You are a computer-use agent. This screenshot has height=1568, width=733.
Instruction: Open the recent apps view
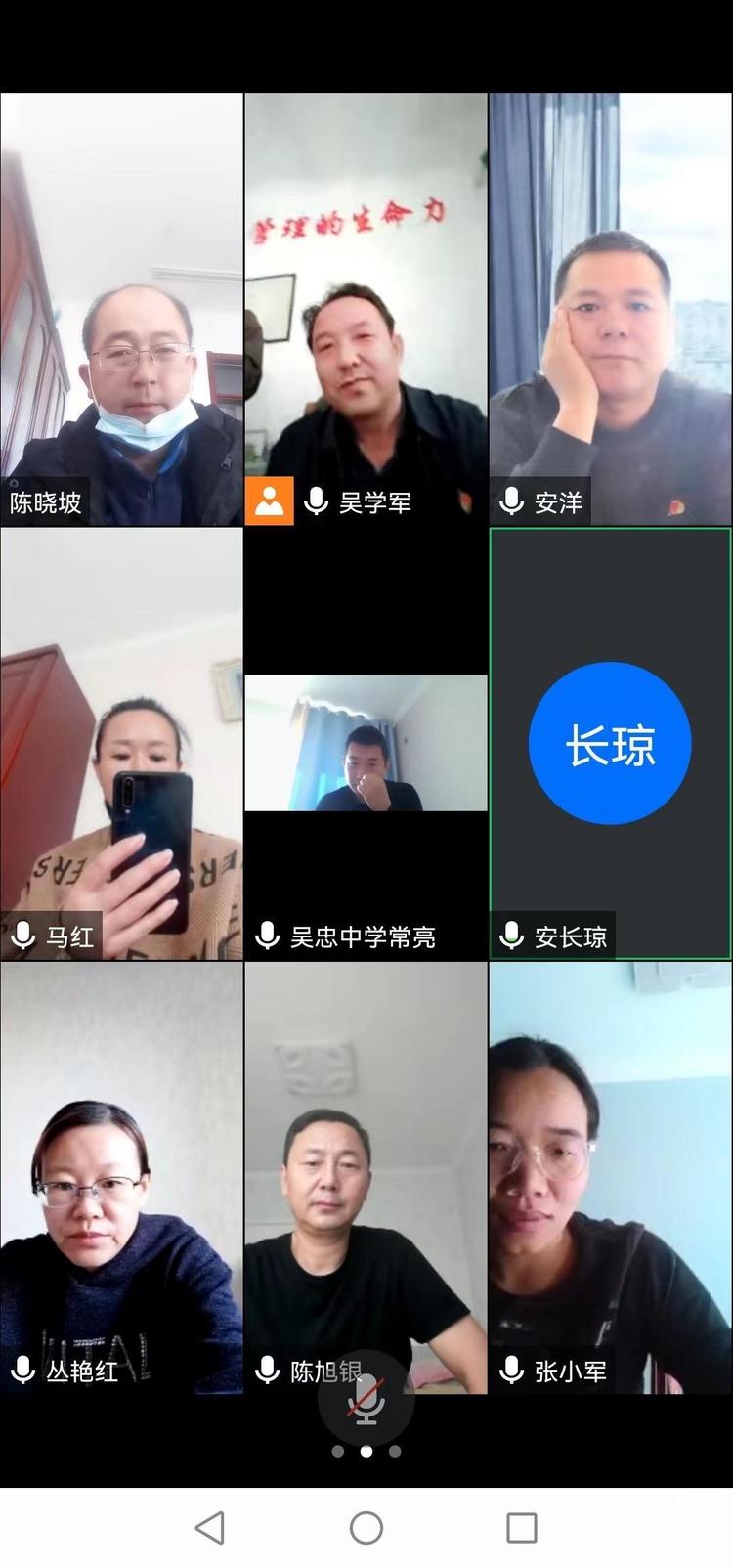521,1528
